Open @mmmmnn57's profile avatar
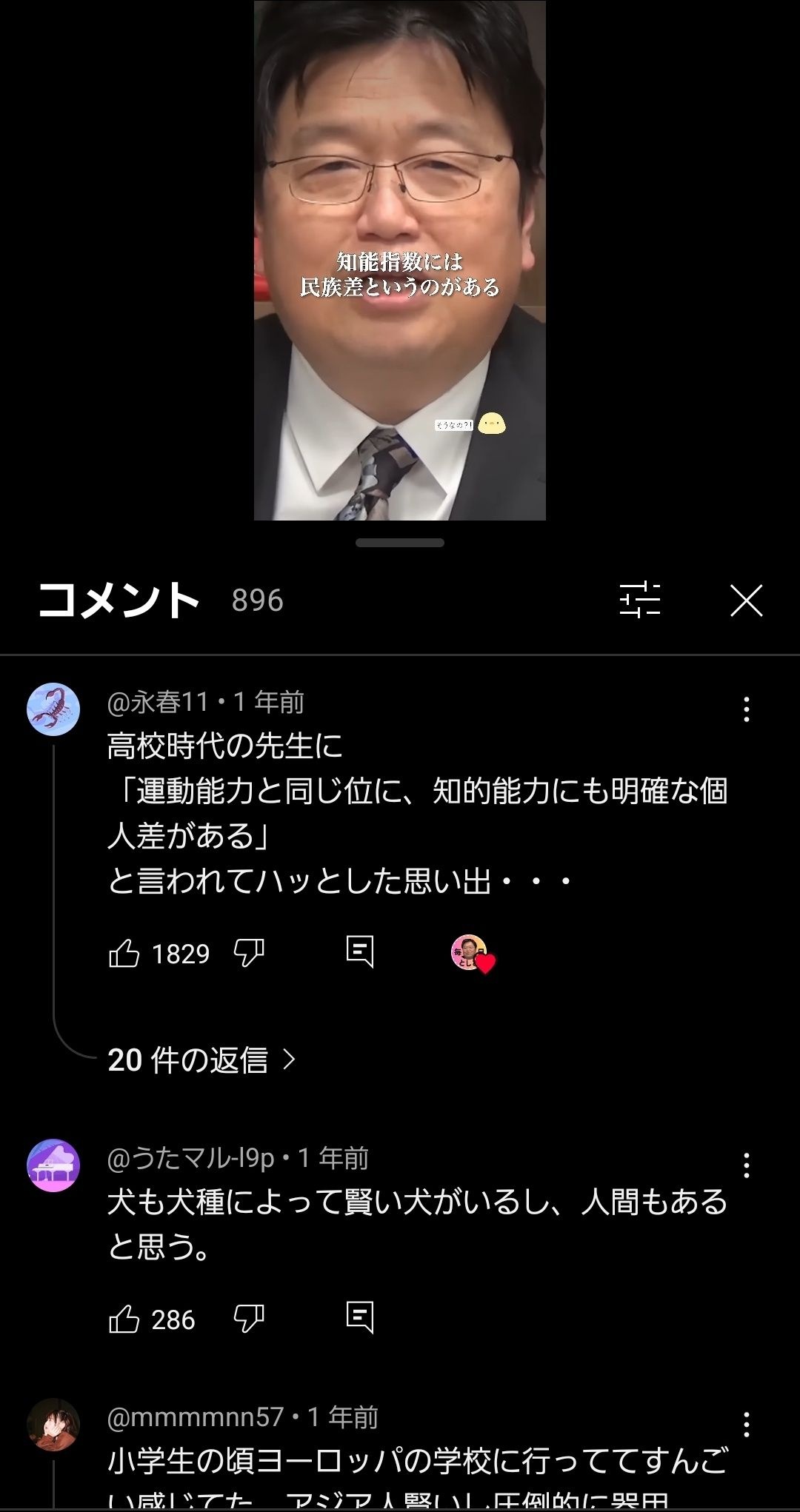 53,1425
